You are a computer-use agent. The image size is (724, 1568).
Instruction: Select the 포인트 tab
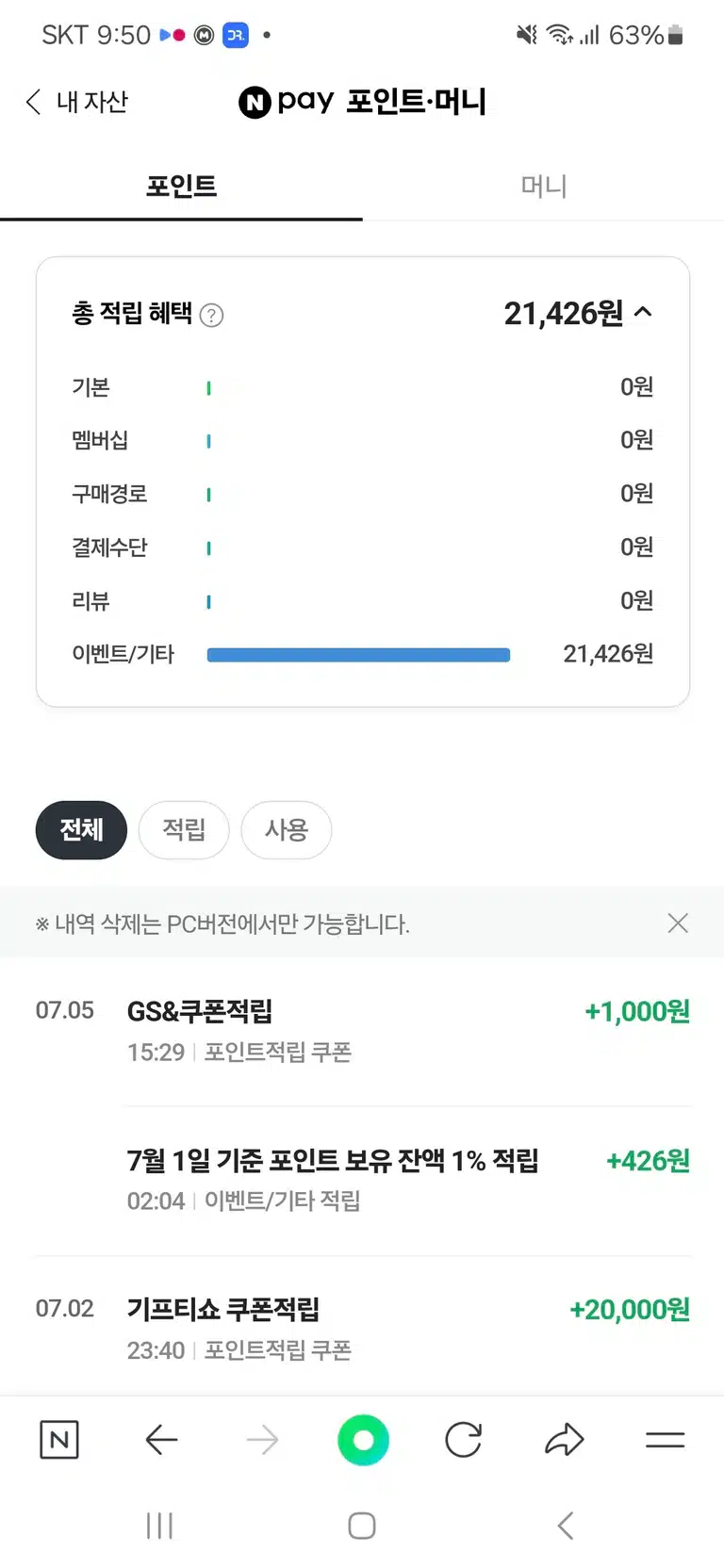pos(181,186)
